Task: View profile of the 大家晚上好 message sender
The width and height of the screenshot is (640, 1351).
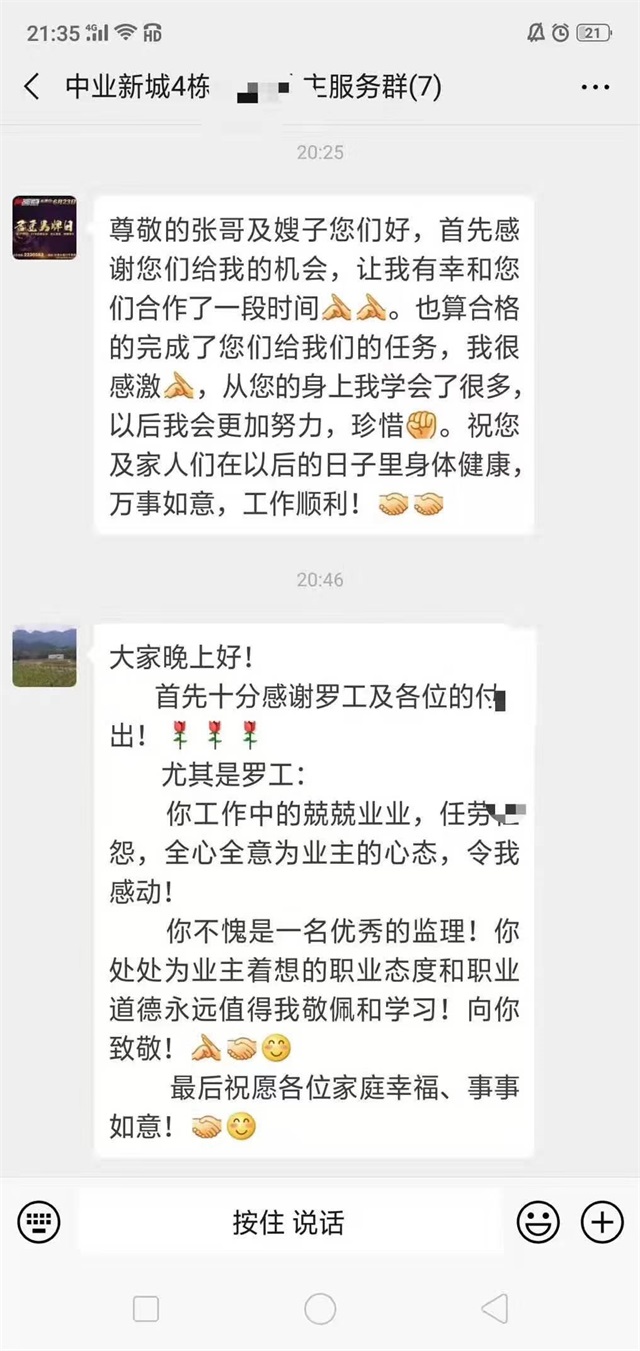Action: [44, 657]
